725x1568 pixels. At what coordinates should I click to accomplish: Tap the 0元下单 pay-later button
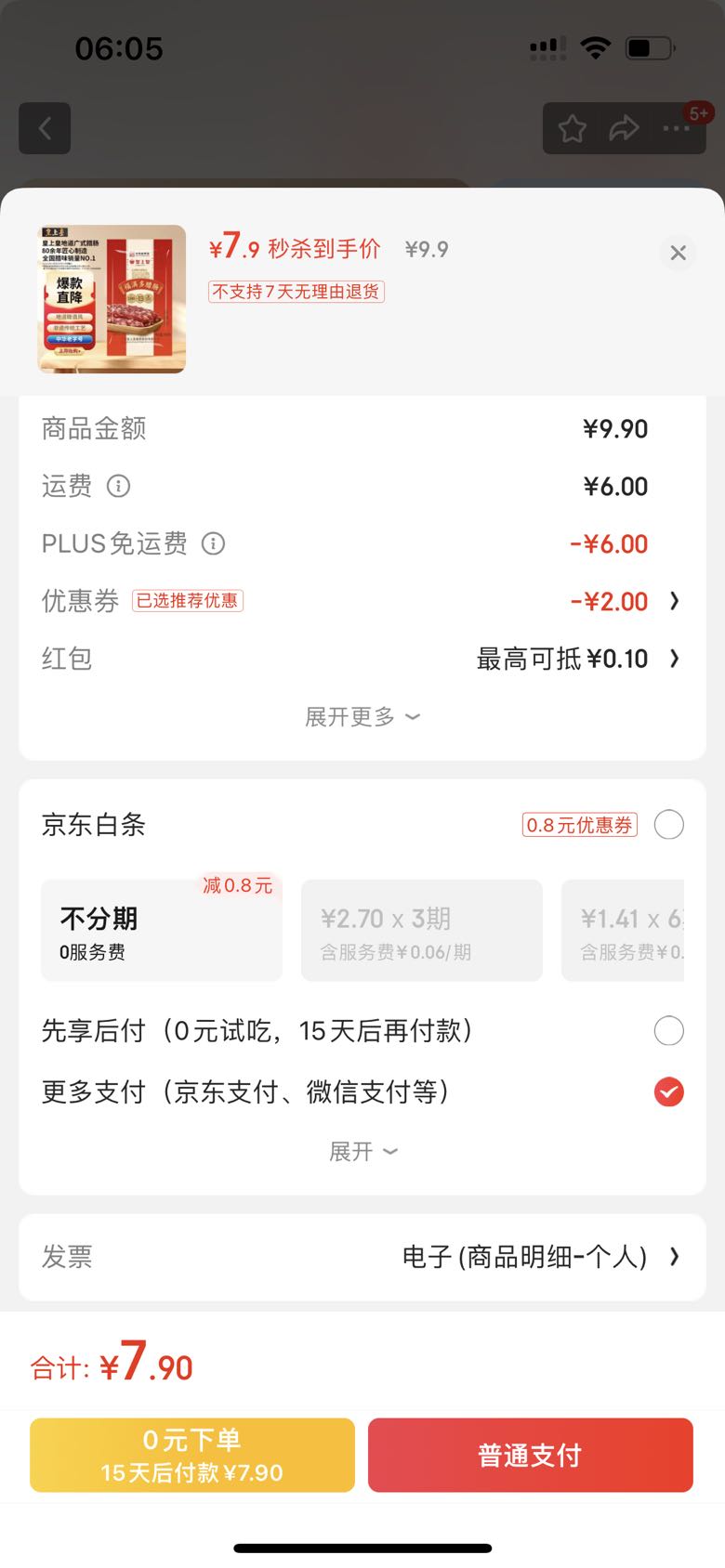[x=192, y=1455]
